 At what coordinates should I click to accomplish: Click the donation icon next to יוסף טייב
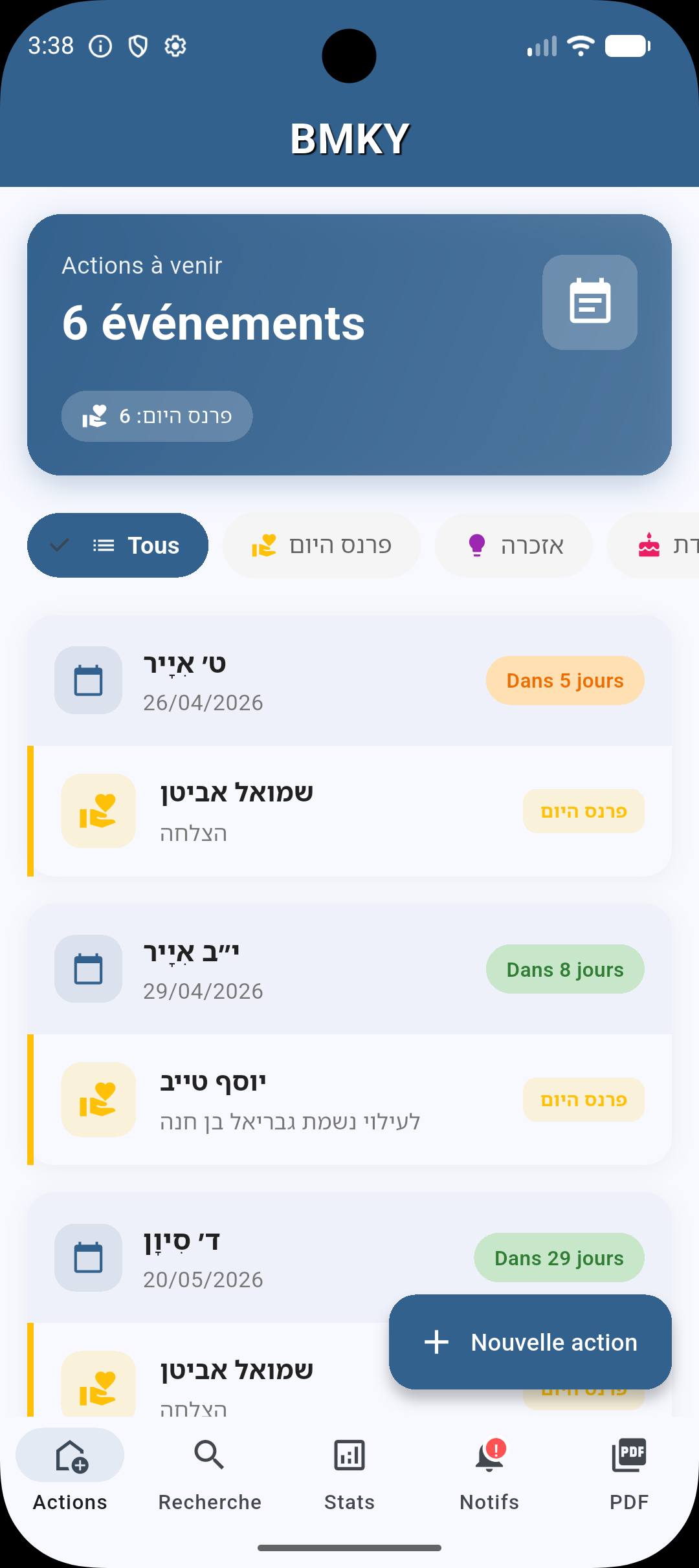pyautogui.click(x=98, y=1099)
